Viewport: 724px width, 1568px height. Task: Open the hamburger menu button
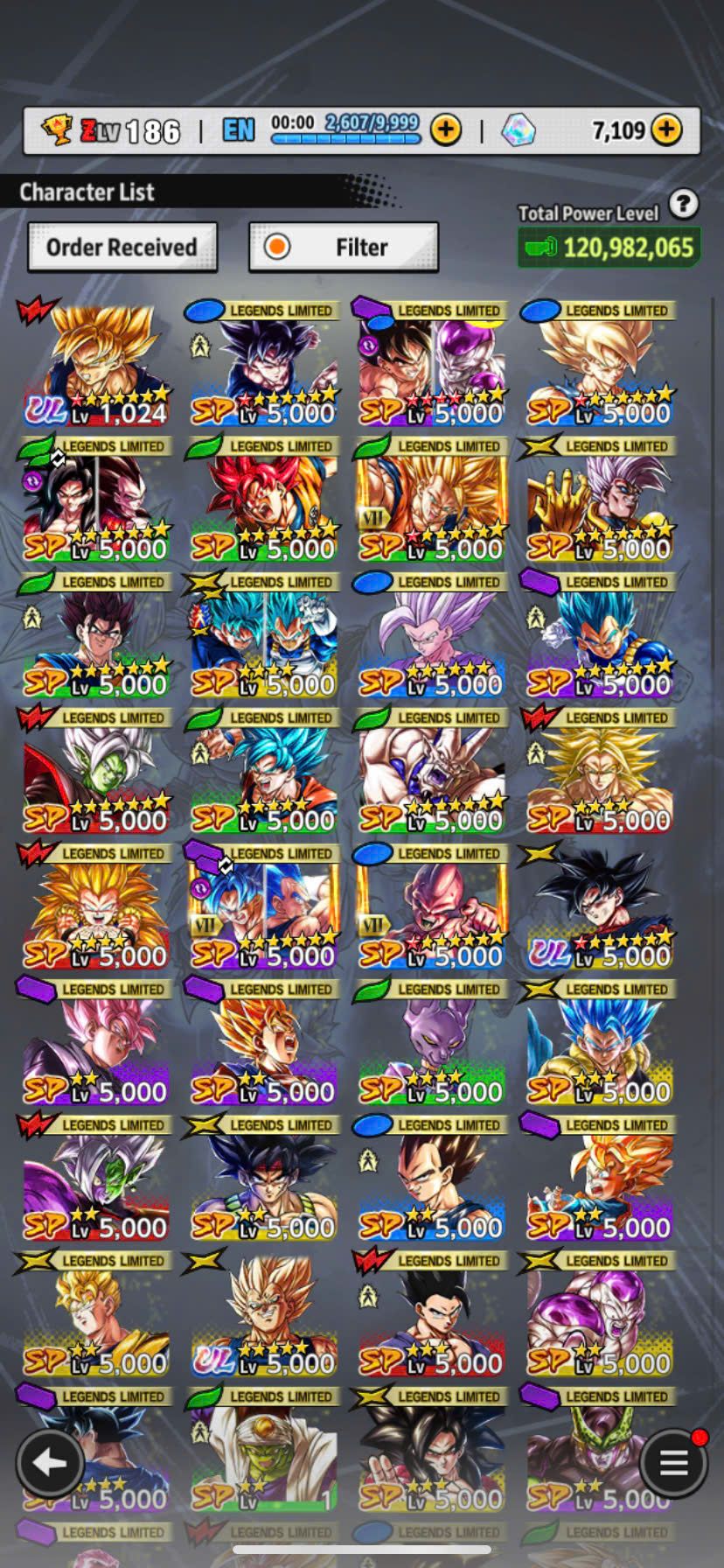pyautogui.click(x=672, y=1462)
